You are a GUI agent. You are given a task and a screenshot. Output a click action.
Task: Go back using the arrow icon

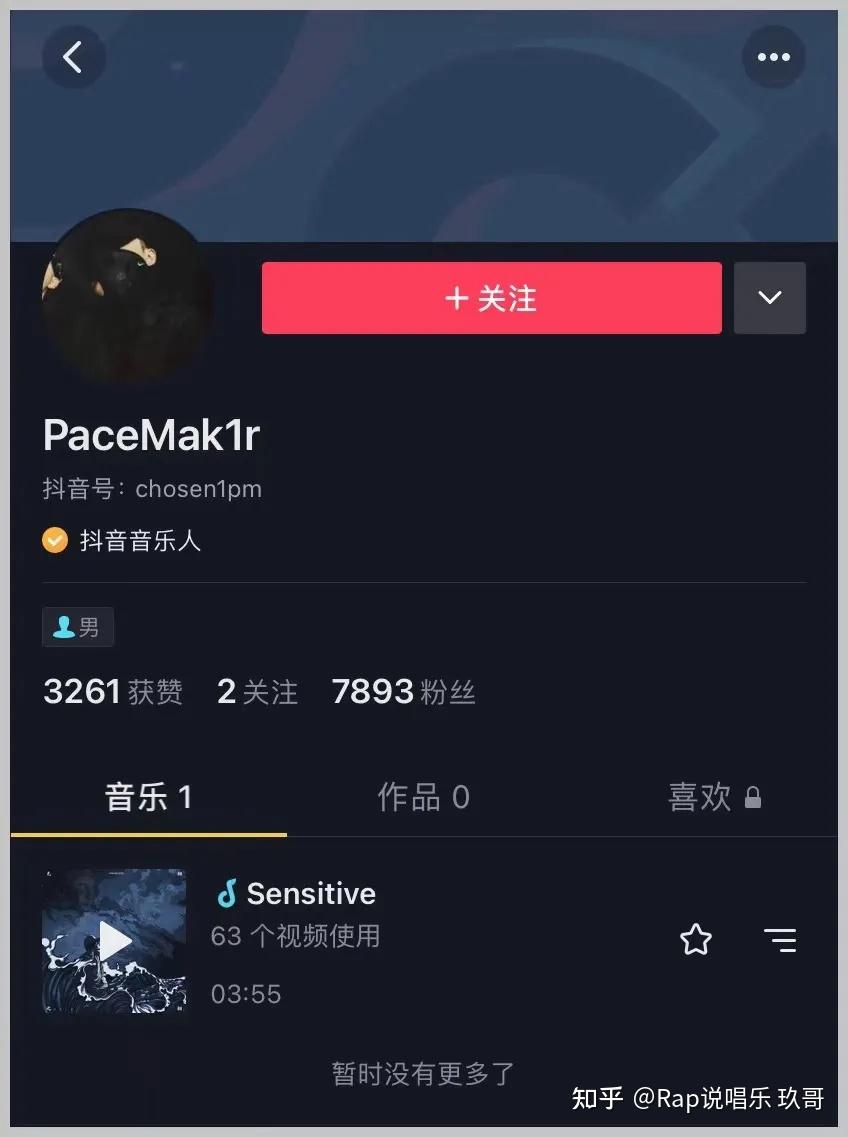click(73, 57)
